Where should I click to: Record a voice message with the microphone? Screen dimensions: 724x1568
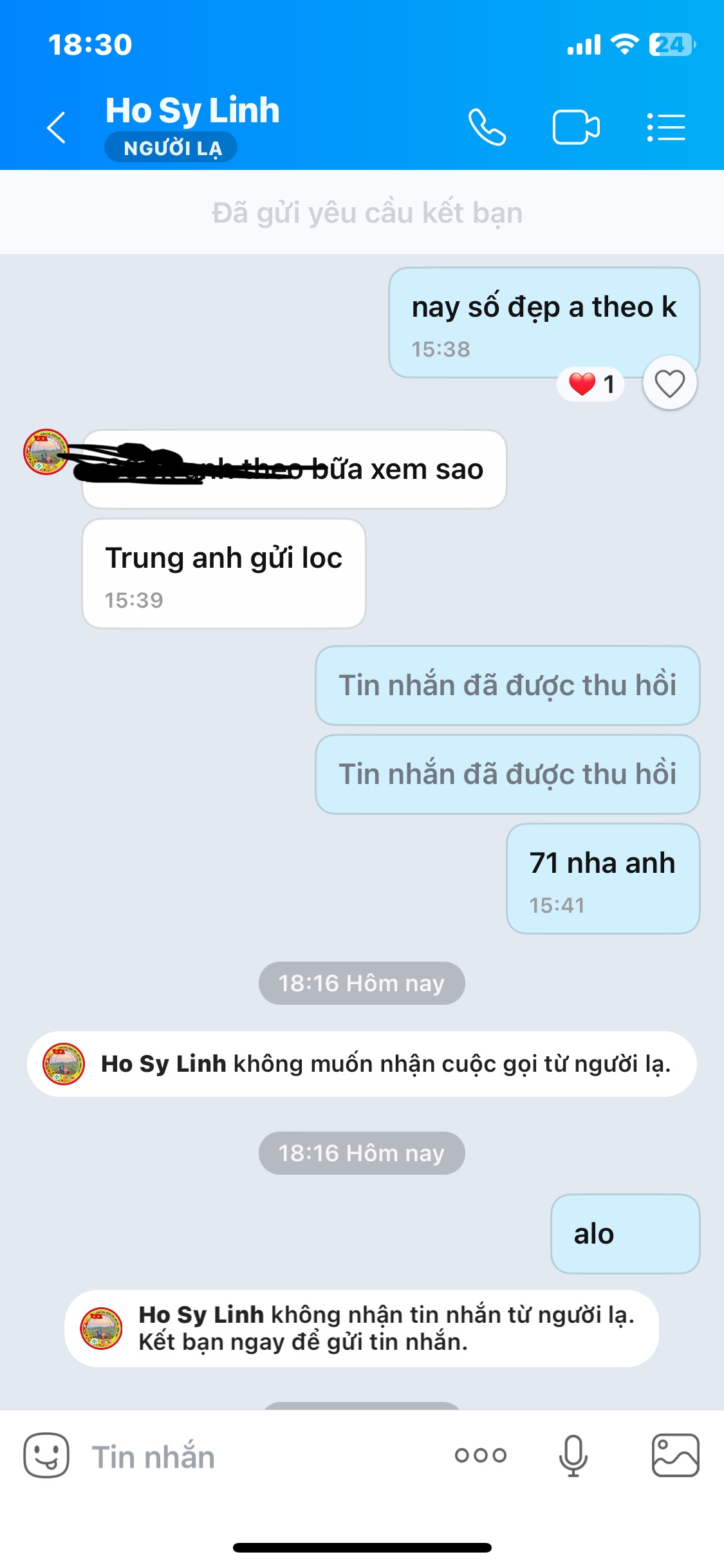pyautogui.click(x=573, y=1455)
